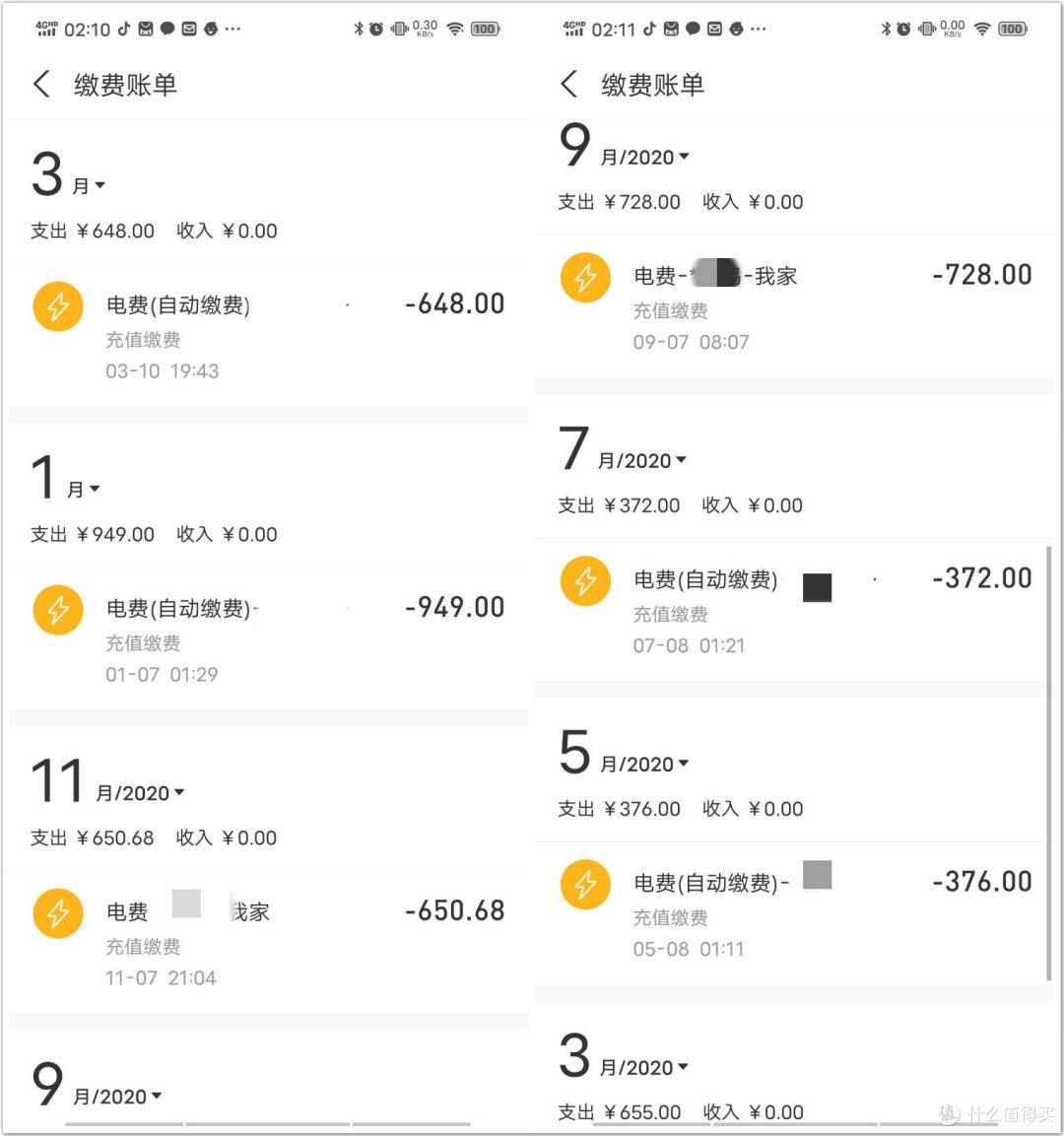Select the lightning bolt icon on the -648.00 entry
Image resolution: width=1064 pixels, height=1136 pixels.
tap(57, 306)
